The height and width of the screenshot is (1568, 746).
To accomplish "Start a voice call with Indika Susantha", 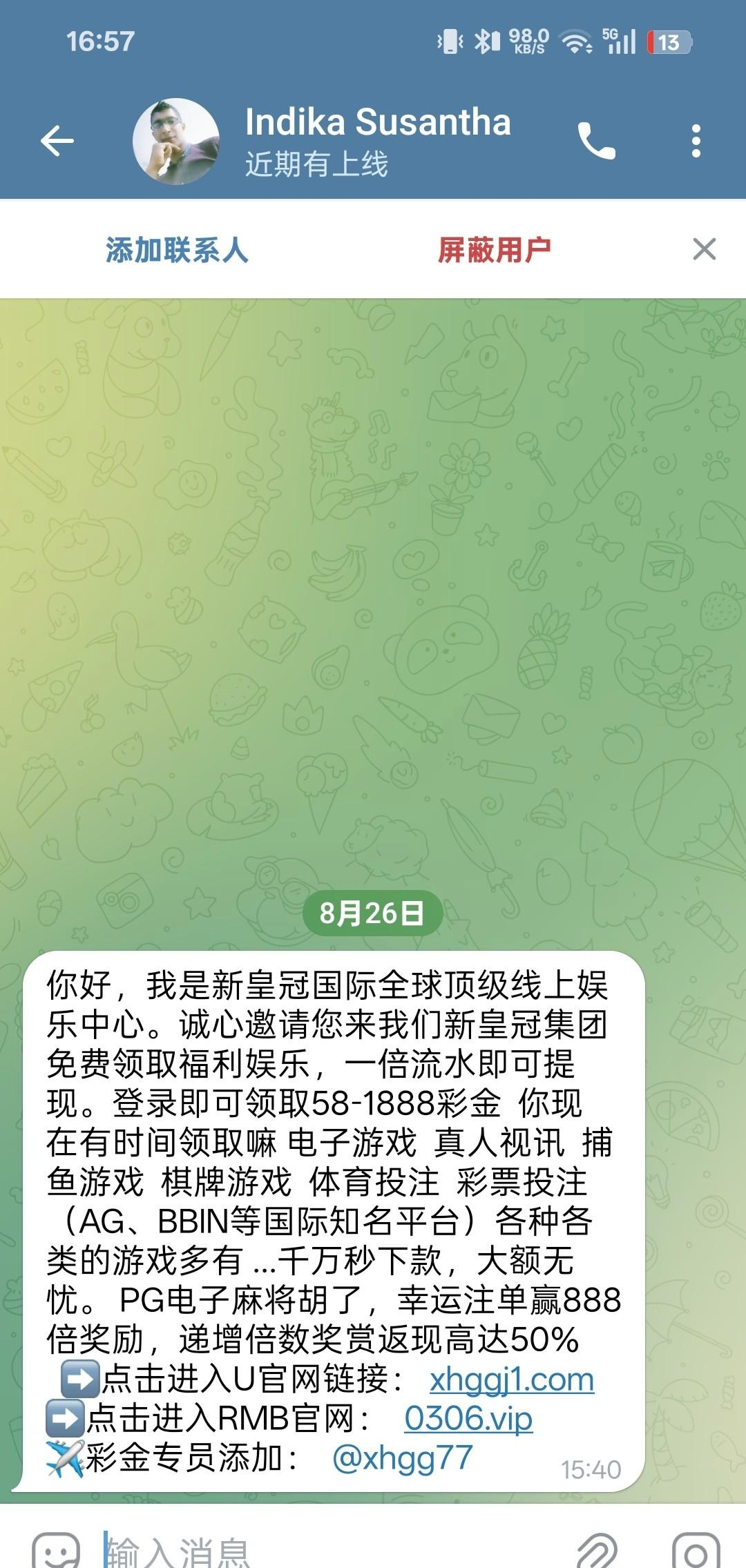I will click(596, 142).
